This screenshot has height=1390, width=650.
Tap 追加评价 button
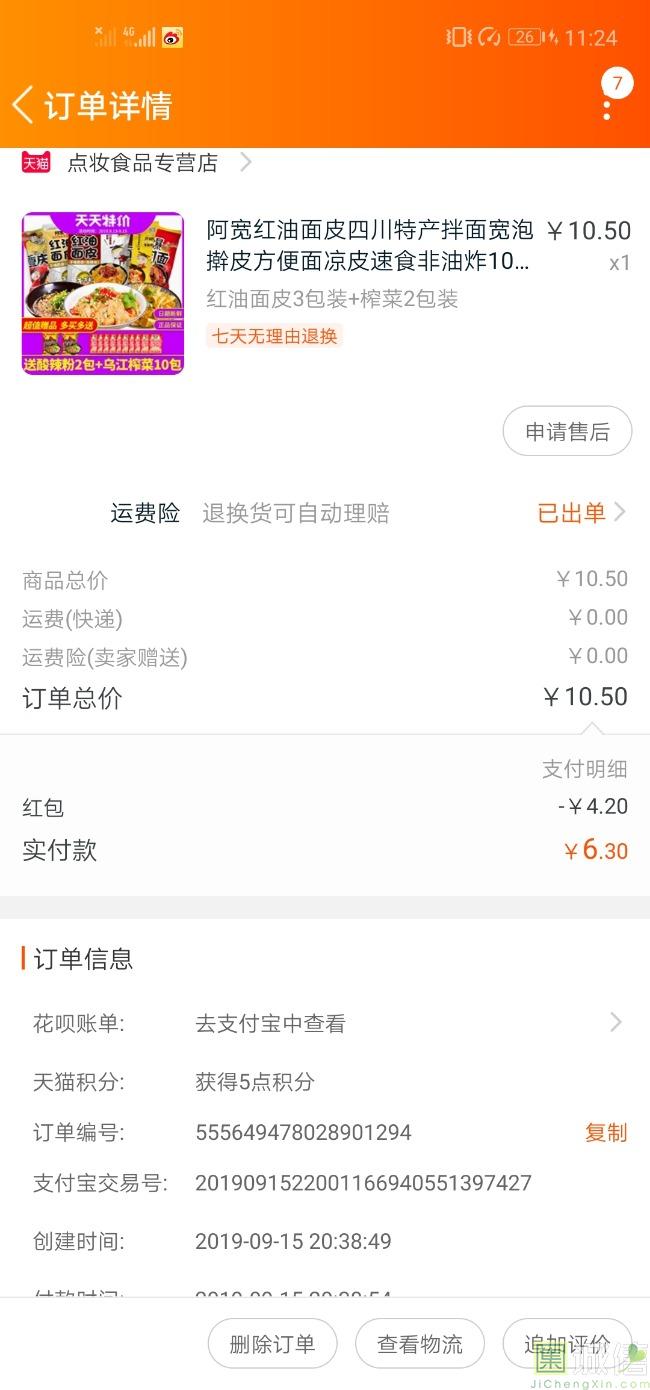[x=567, y=1344]
